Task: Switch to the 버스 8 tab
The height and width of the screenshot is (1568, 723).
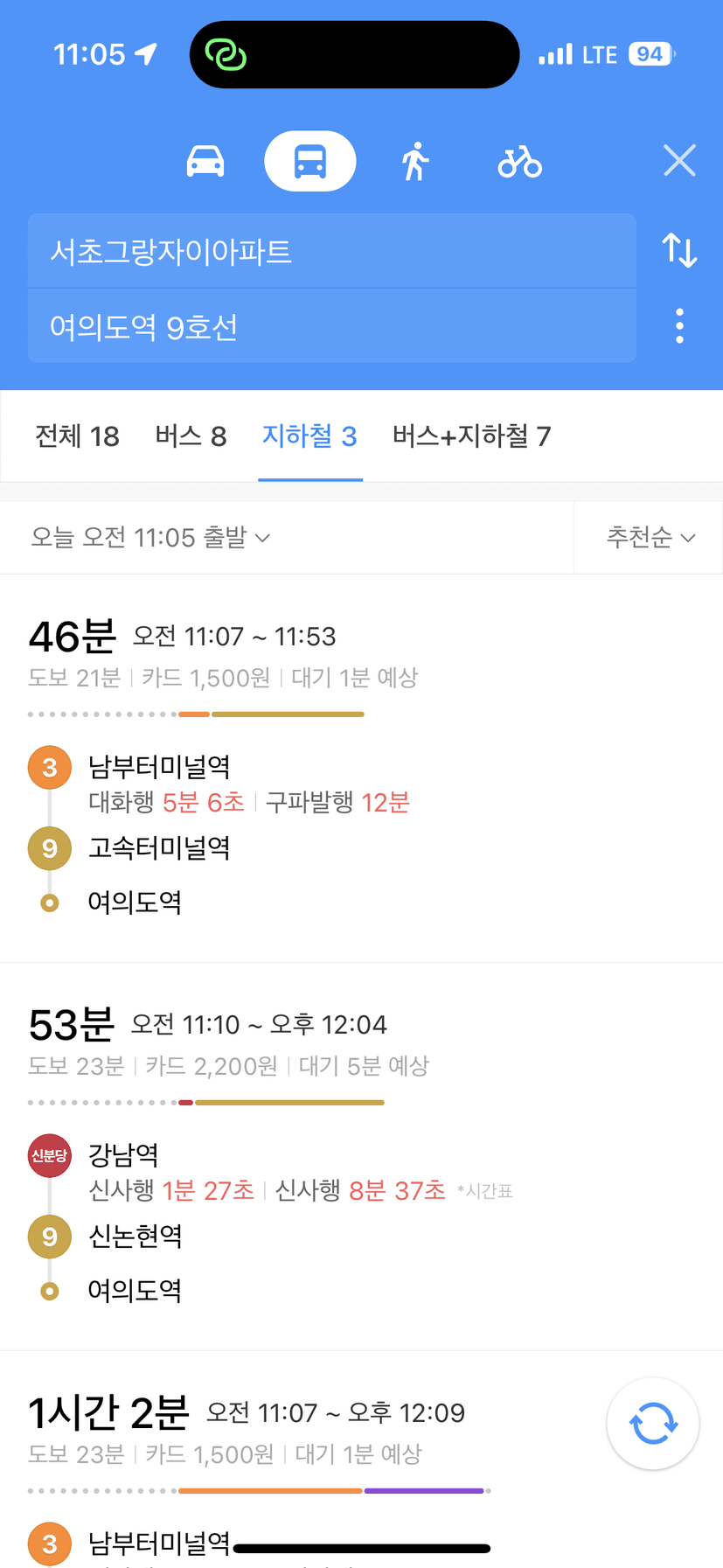Action: click(x=191, y=436)
